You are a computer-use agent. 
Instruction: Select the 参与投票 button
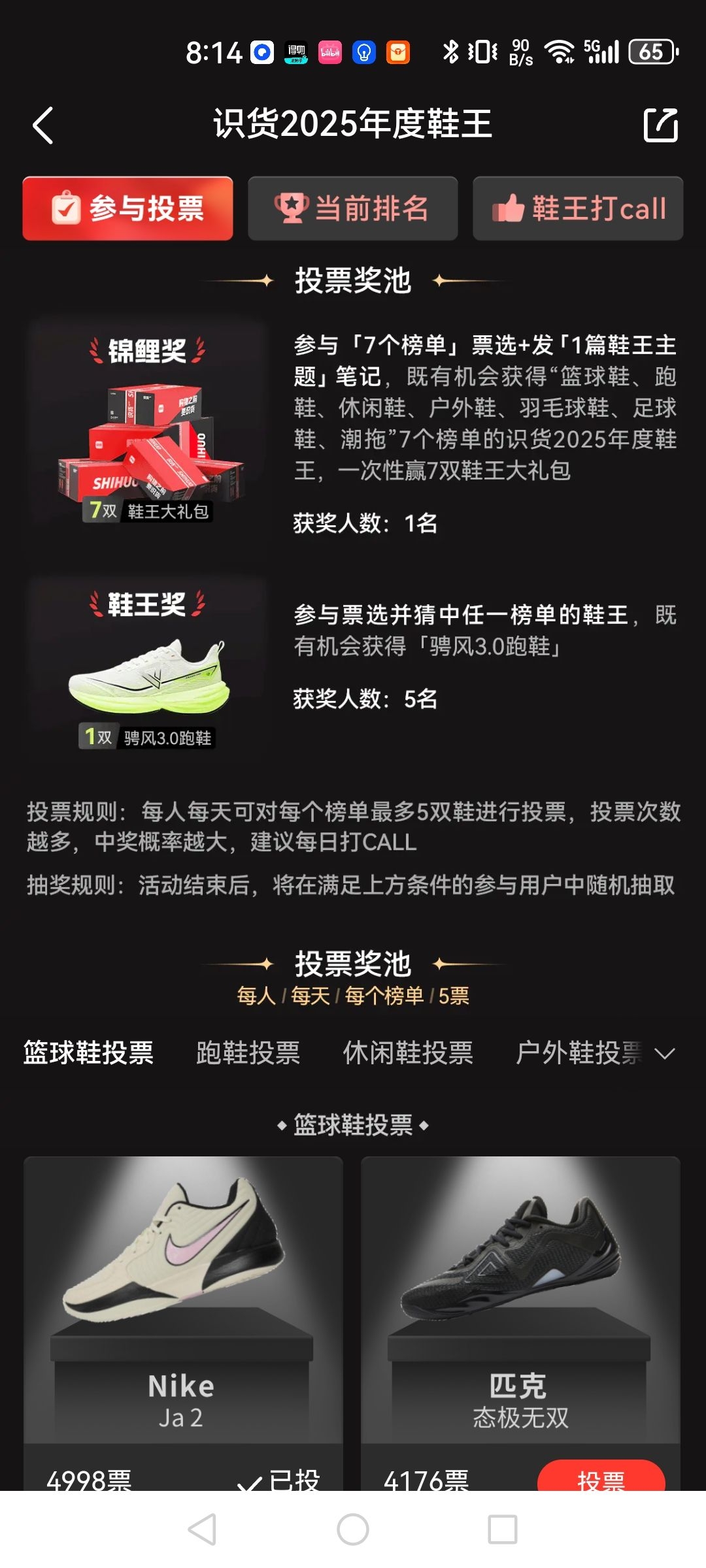pyautogui.click(x=127, y=208)
